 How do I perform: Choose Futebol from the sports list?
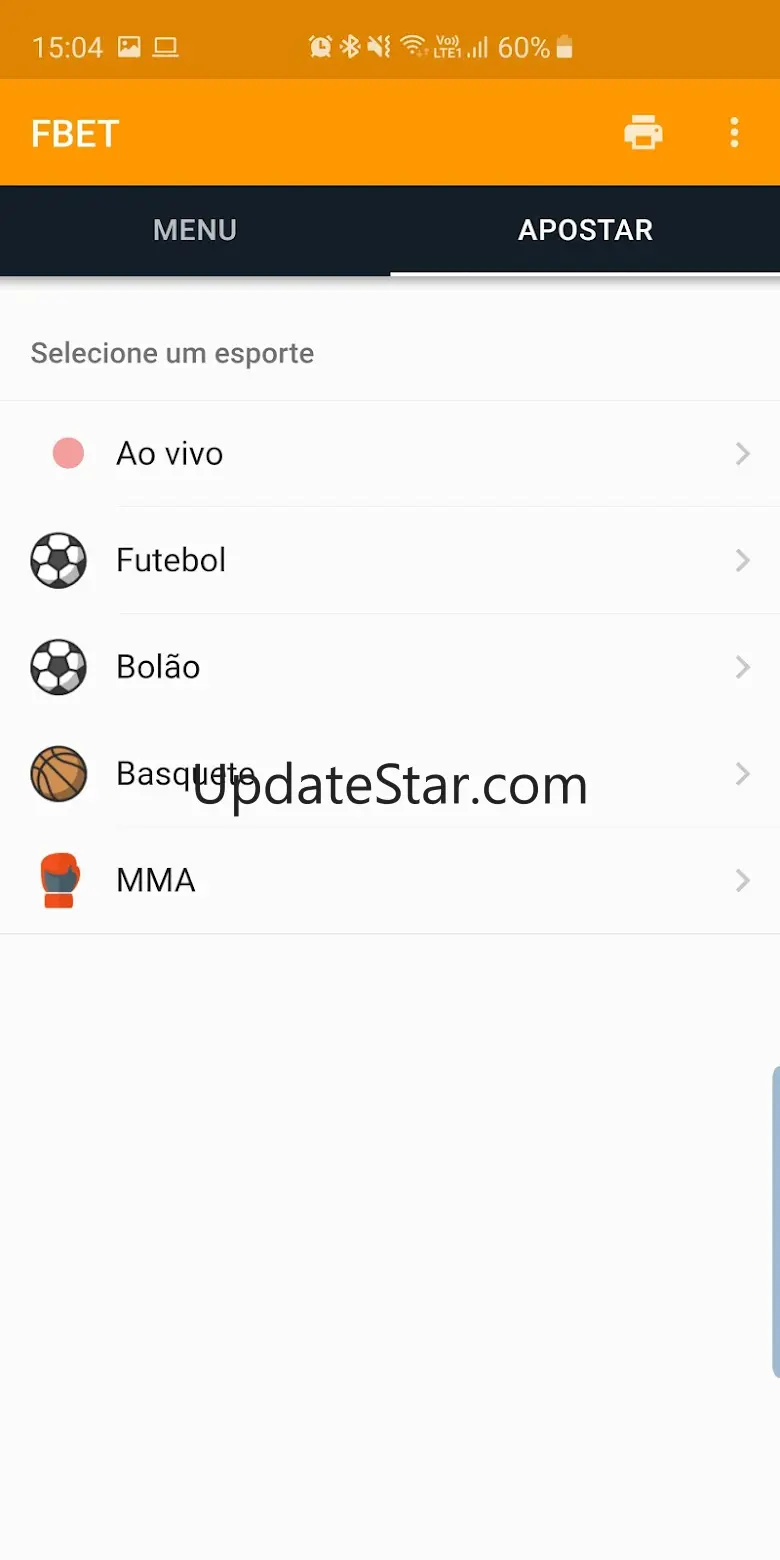[390, 560]
